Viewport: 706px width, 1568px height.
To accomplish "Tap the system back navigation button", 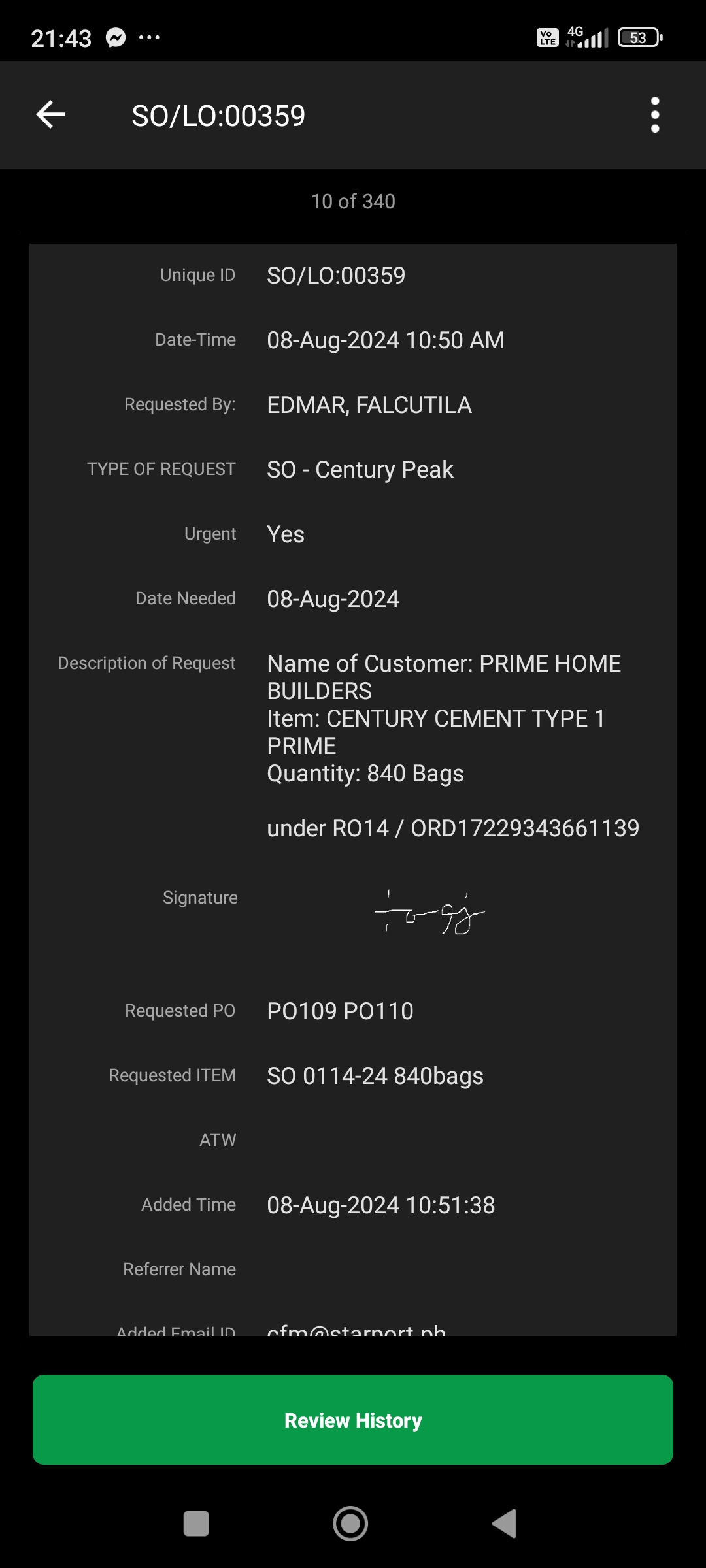I will point(505,1524).
